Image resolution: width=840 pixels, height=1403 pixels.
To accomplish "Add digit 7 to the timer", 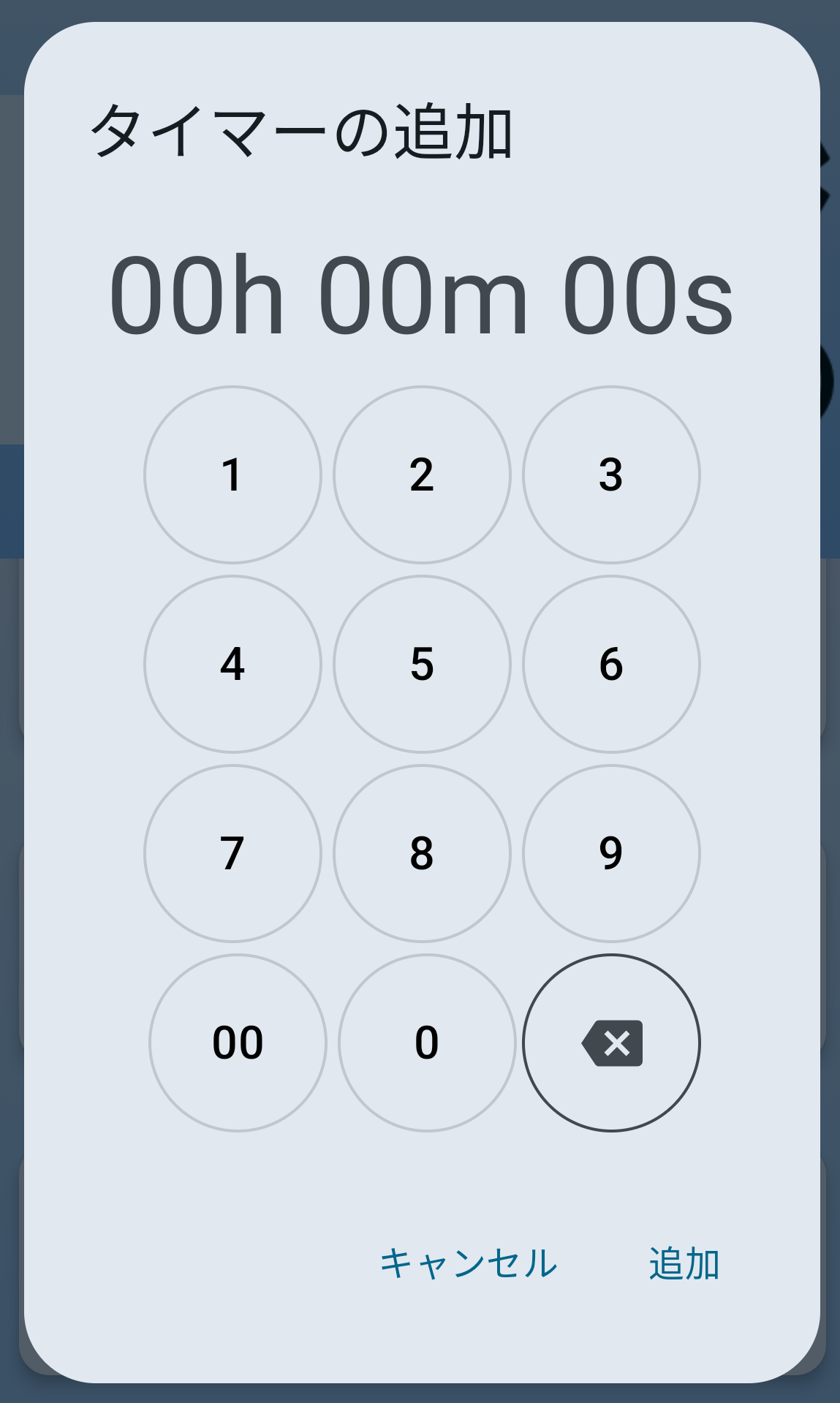I will (x=232, y=853).
